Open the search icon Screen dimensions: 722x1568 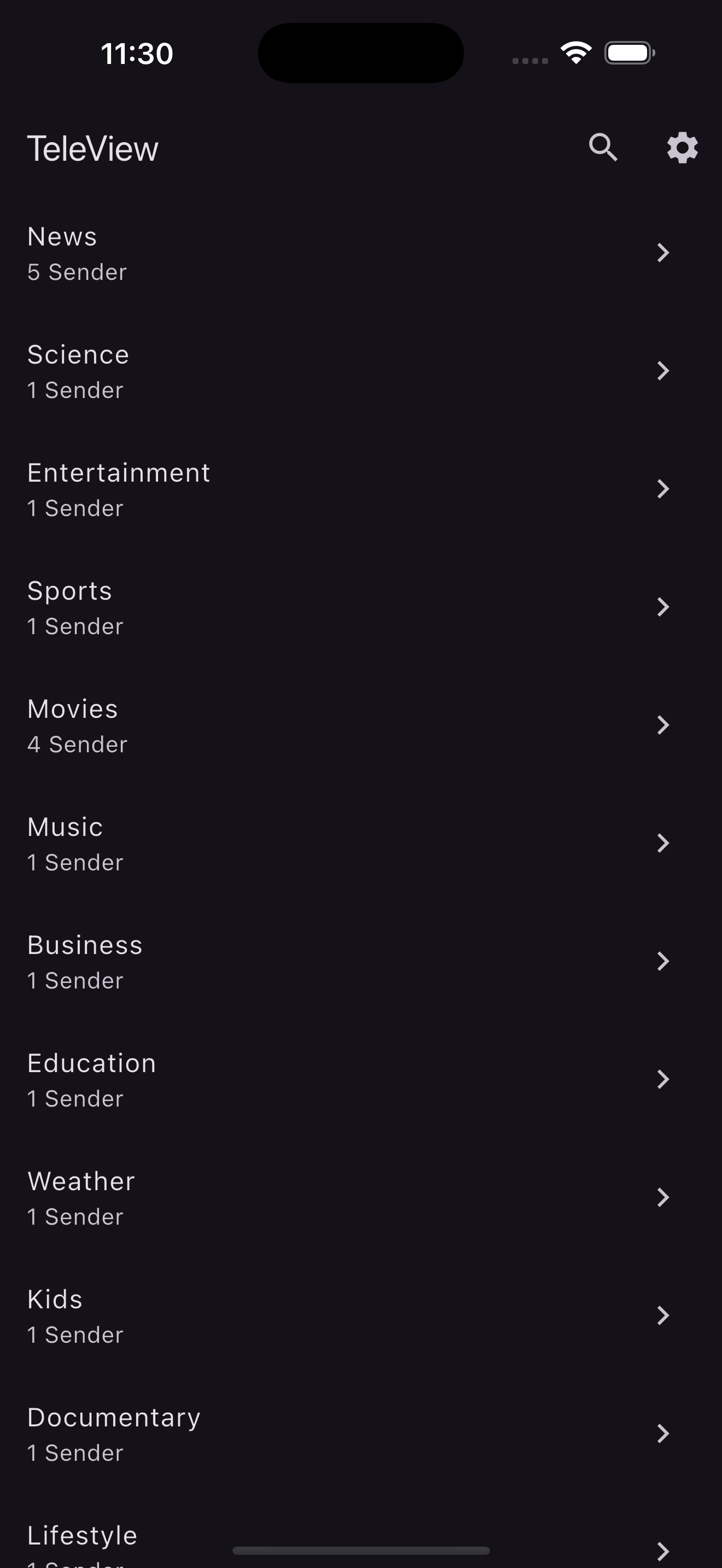pos(603,147)
